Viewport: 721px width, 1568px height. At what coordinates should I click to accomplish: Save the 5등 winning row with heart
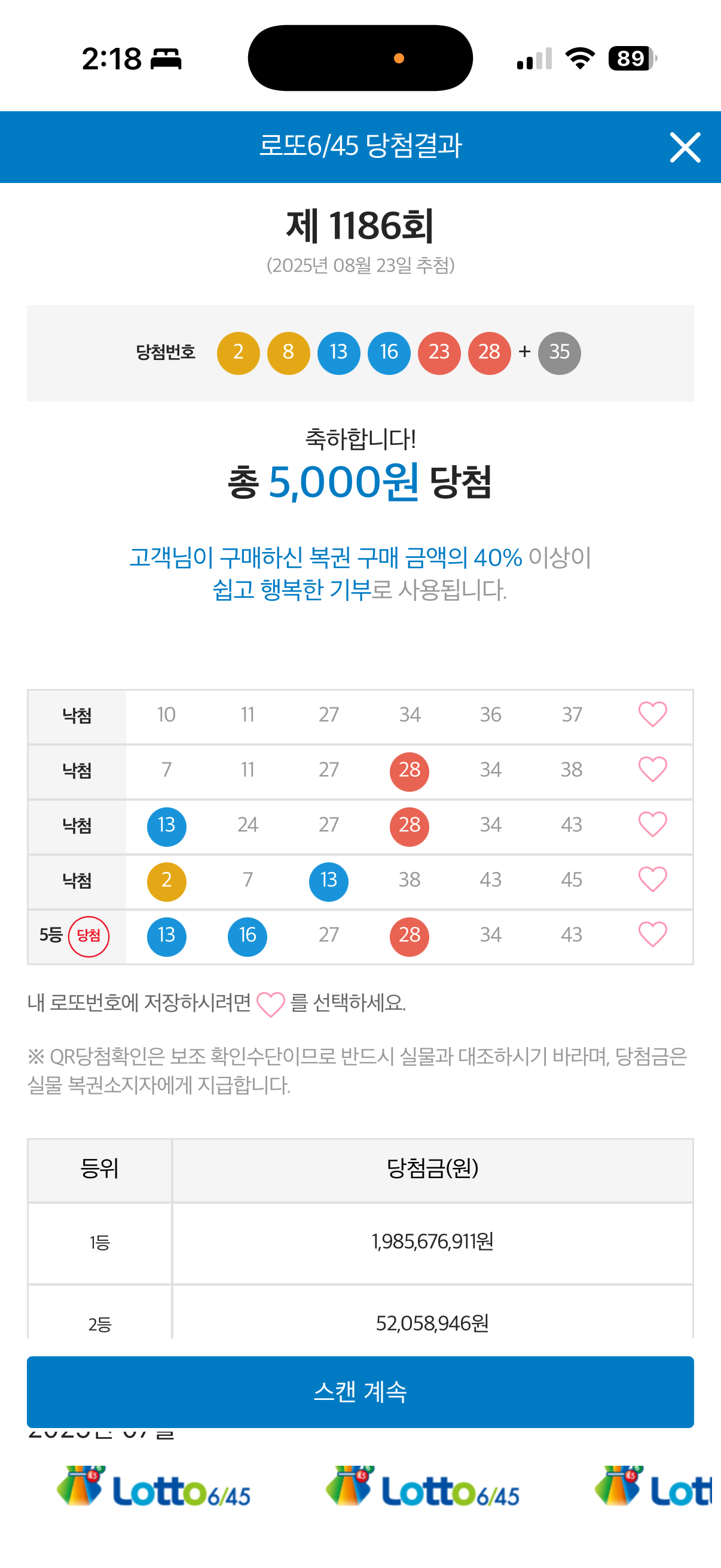click(x=652, y=935)
